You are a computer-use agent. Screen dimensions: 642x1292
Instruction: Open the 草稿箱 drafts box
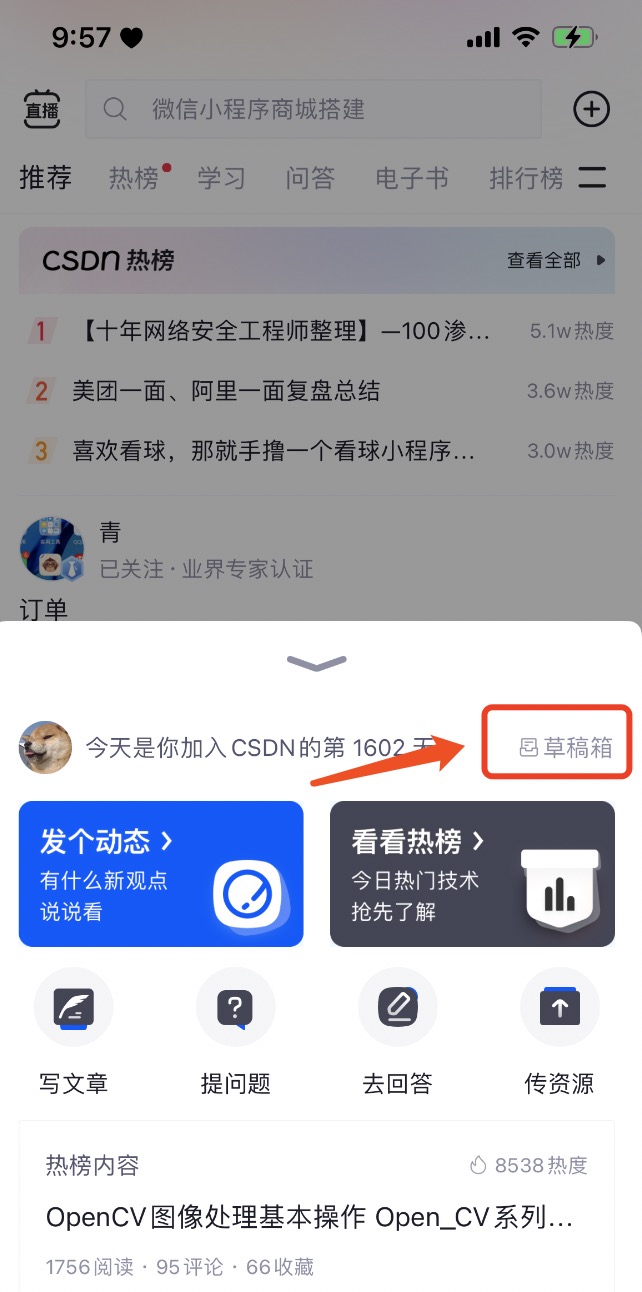[566, 747]
